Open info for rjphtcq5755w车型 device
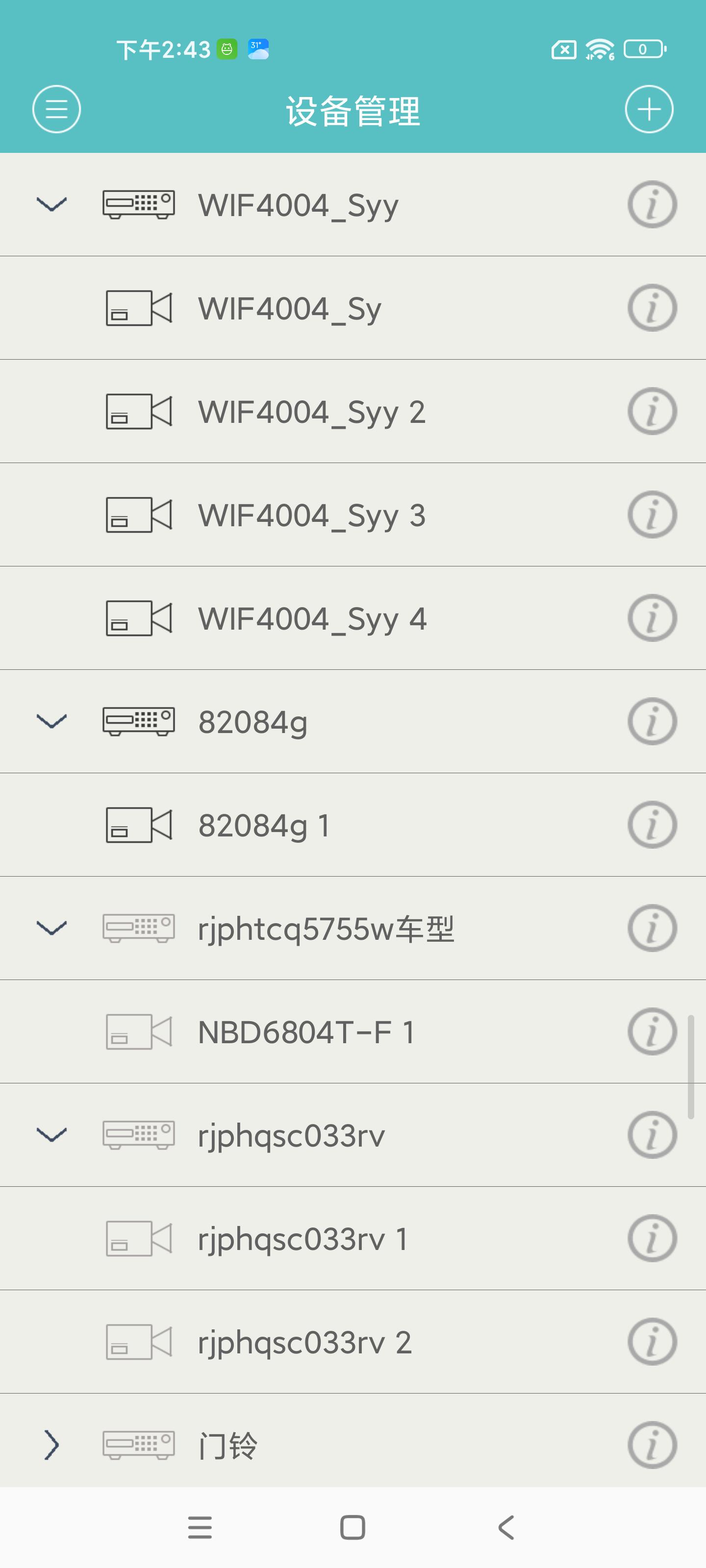This screenshot has height=1568, width=706. pyautogui.click(x=652, y=928)
